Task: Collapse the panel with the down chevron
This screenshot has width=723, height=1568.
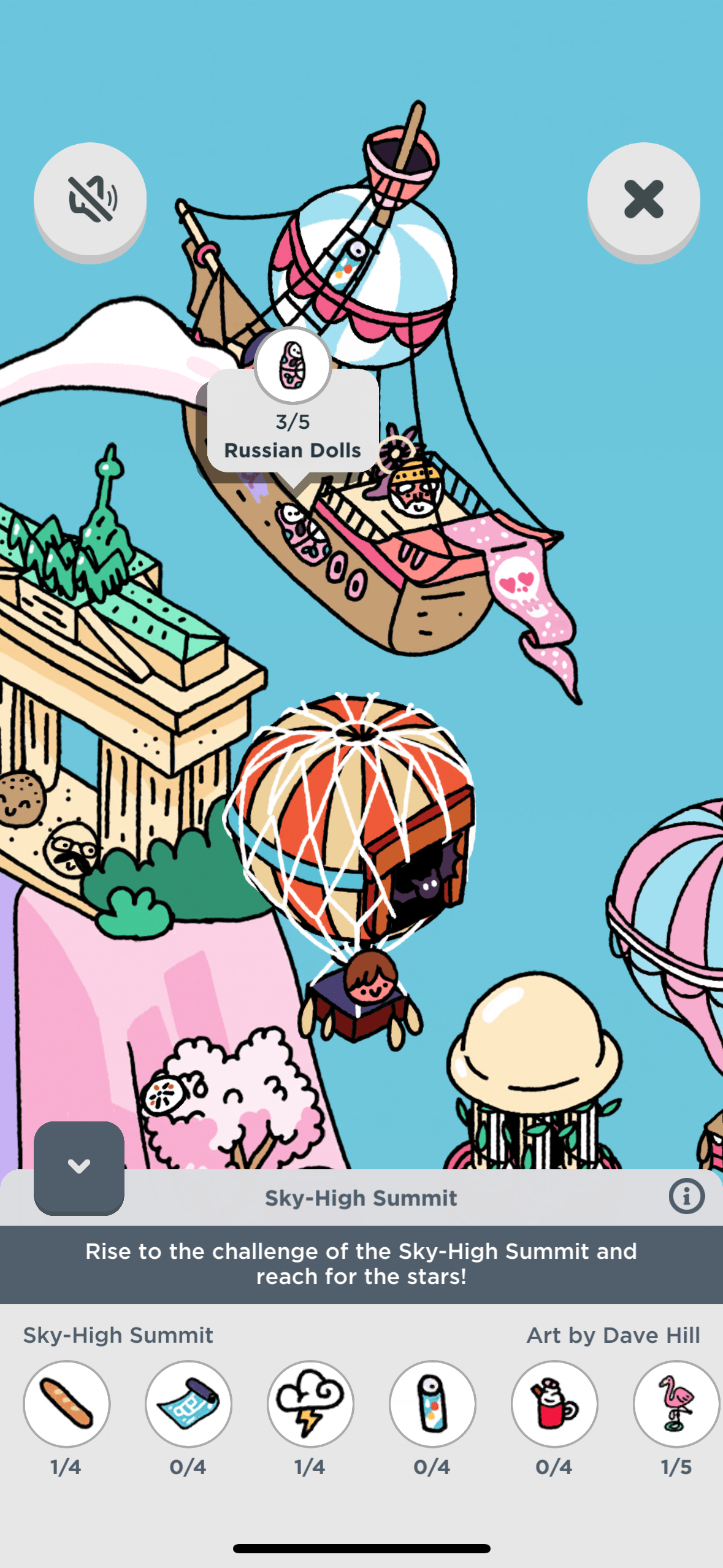Action: 79,1167
